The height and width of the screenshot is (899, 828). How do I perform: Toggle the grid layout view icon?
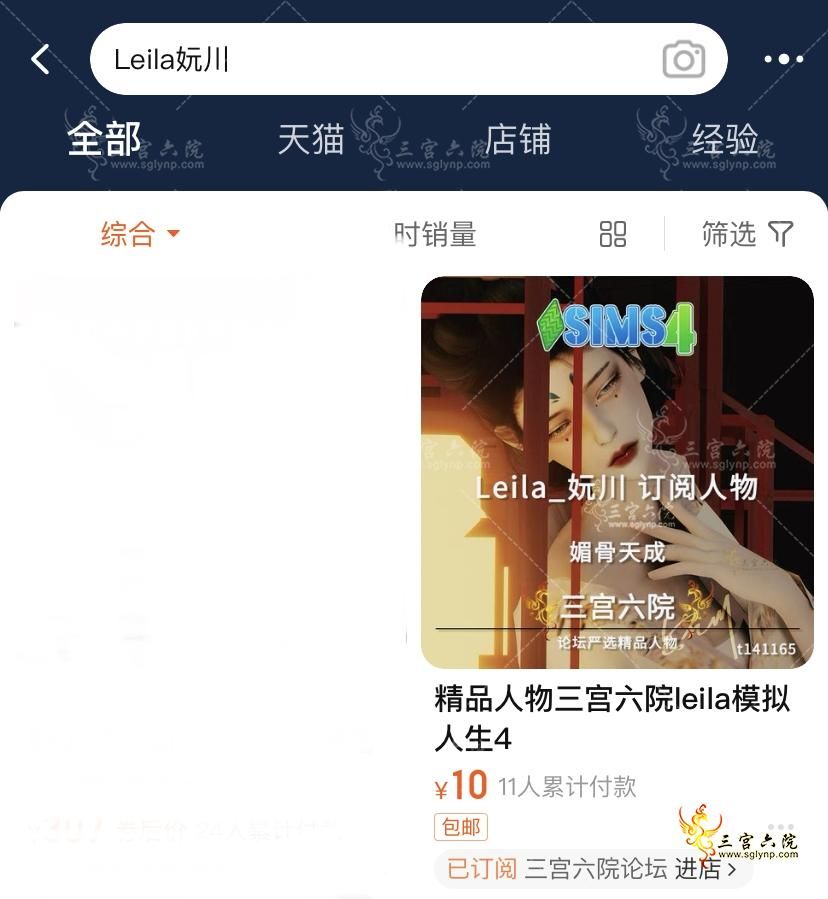coord(613,234)
